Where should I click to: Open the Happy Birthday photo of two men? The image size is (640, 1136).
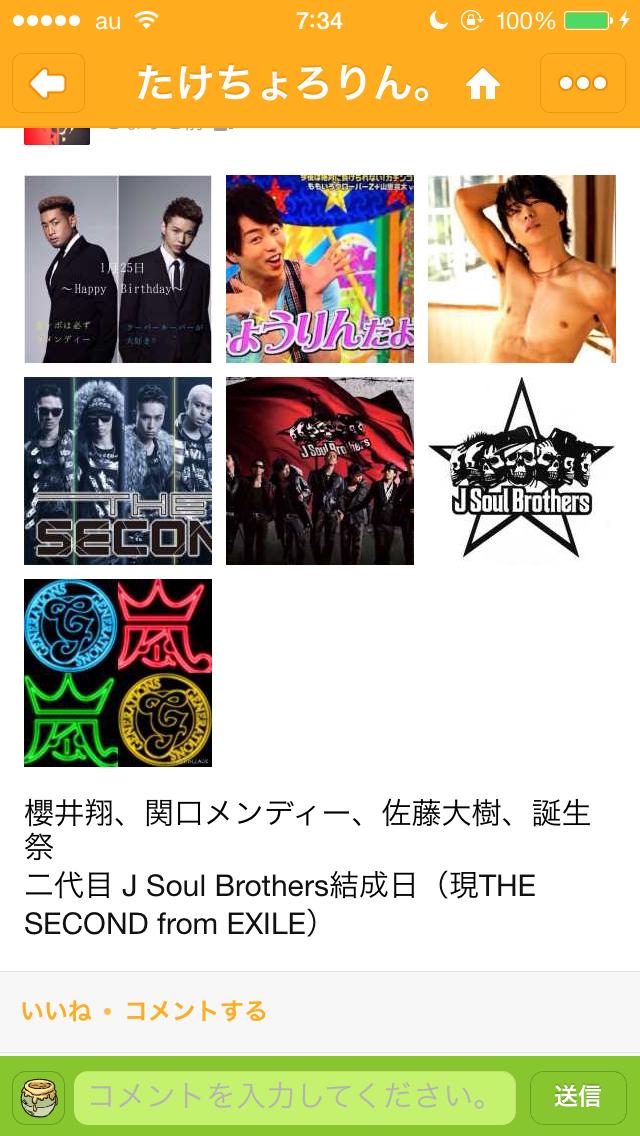[118, 269]
